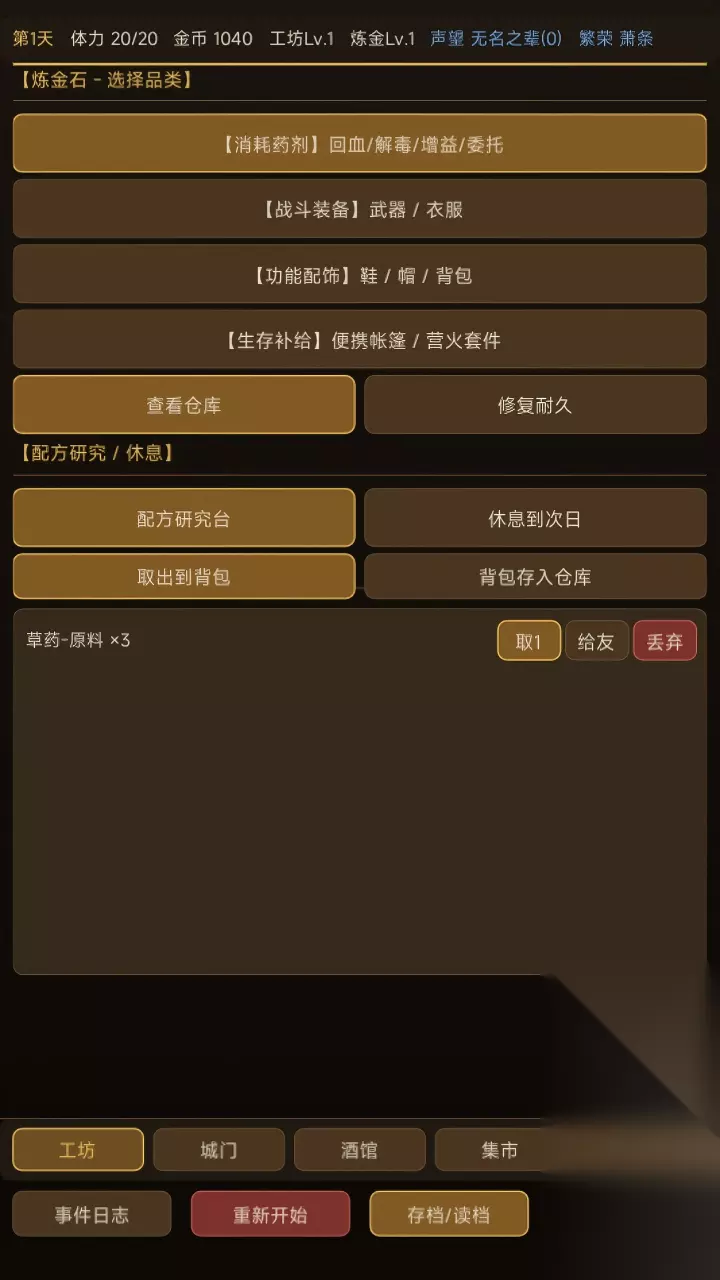Tap 修复耐久 to repair durability
720x1280 pixels.
536,405
